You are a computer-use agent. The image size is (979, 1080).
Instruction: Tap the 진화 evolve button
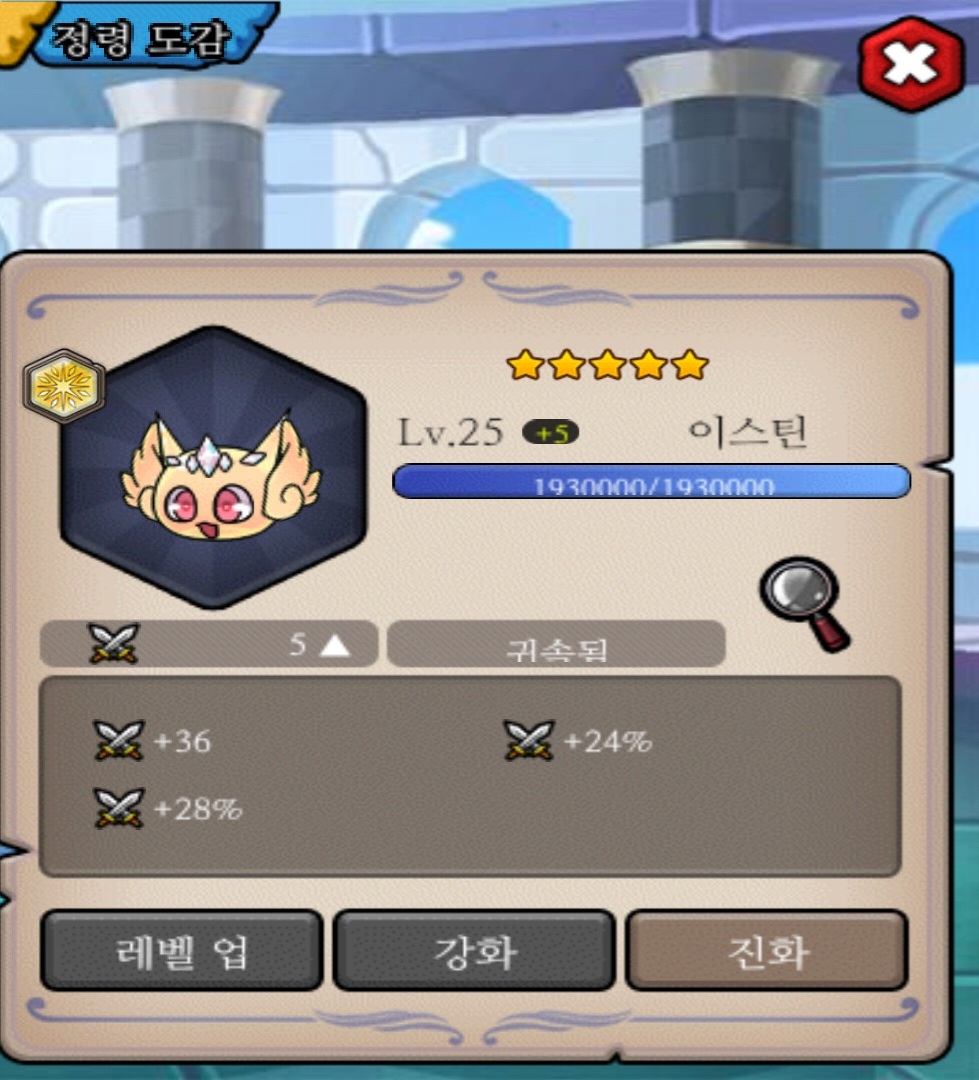(766, 951)
